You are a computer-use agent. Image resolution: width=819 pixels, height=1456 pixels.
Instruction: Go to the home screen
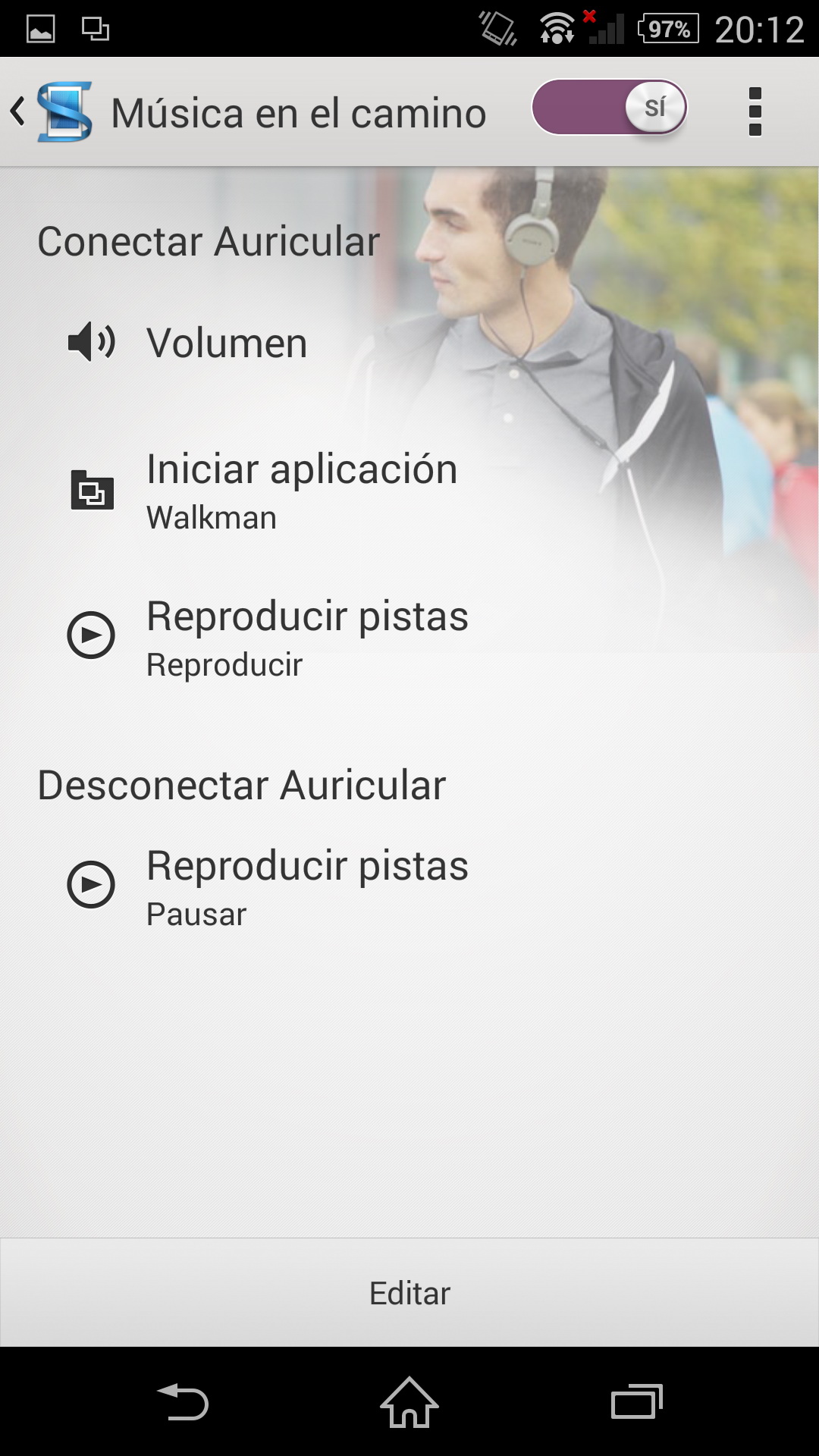coord(409,1402)
